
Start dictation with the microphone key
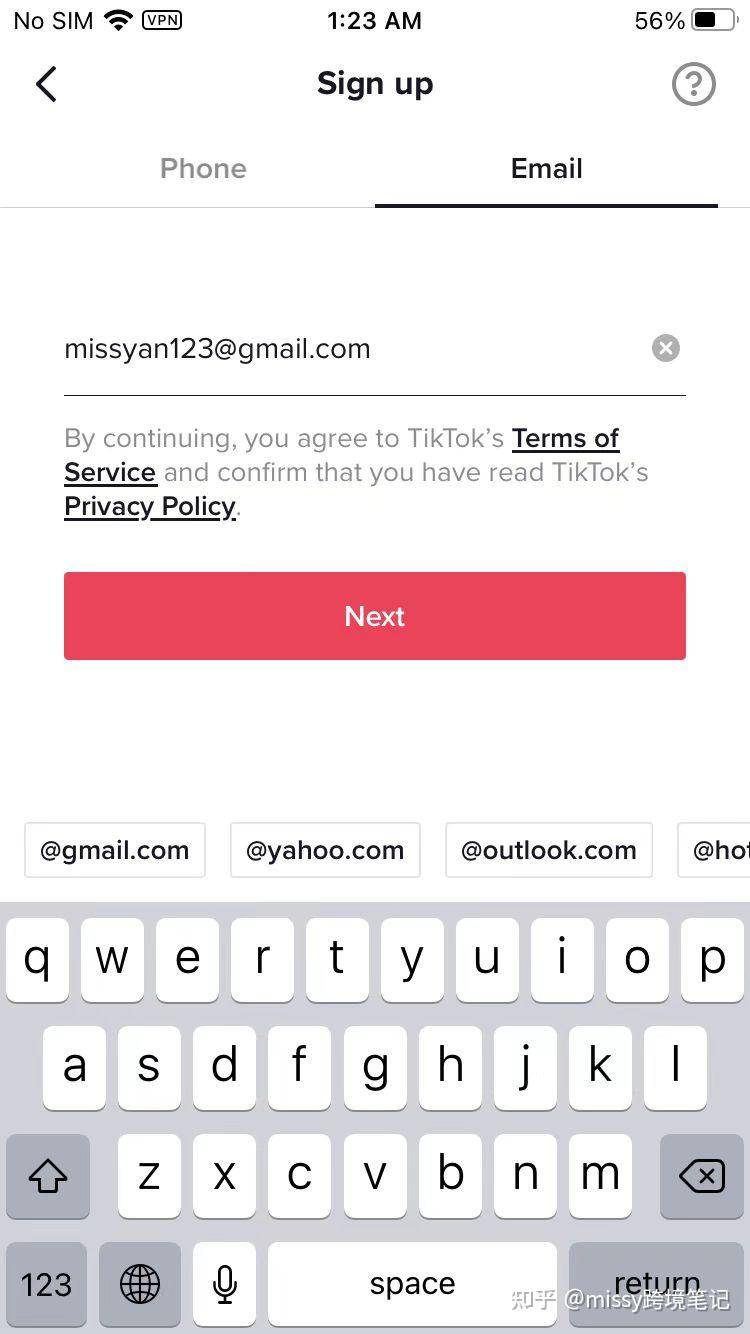tap(225, 1284)
